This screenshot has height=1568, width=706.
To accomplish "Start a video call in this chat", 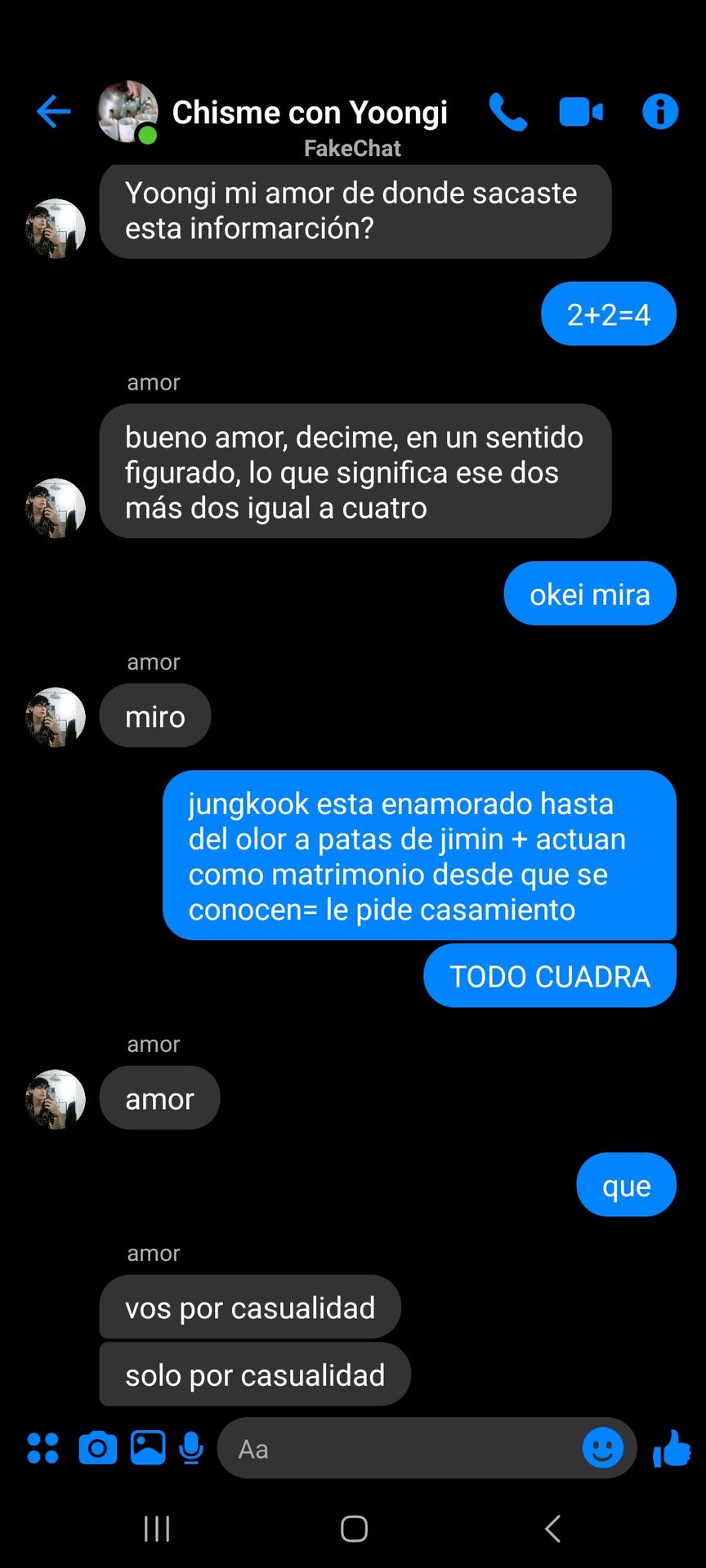I will (581, 112).
